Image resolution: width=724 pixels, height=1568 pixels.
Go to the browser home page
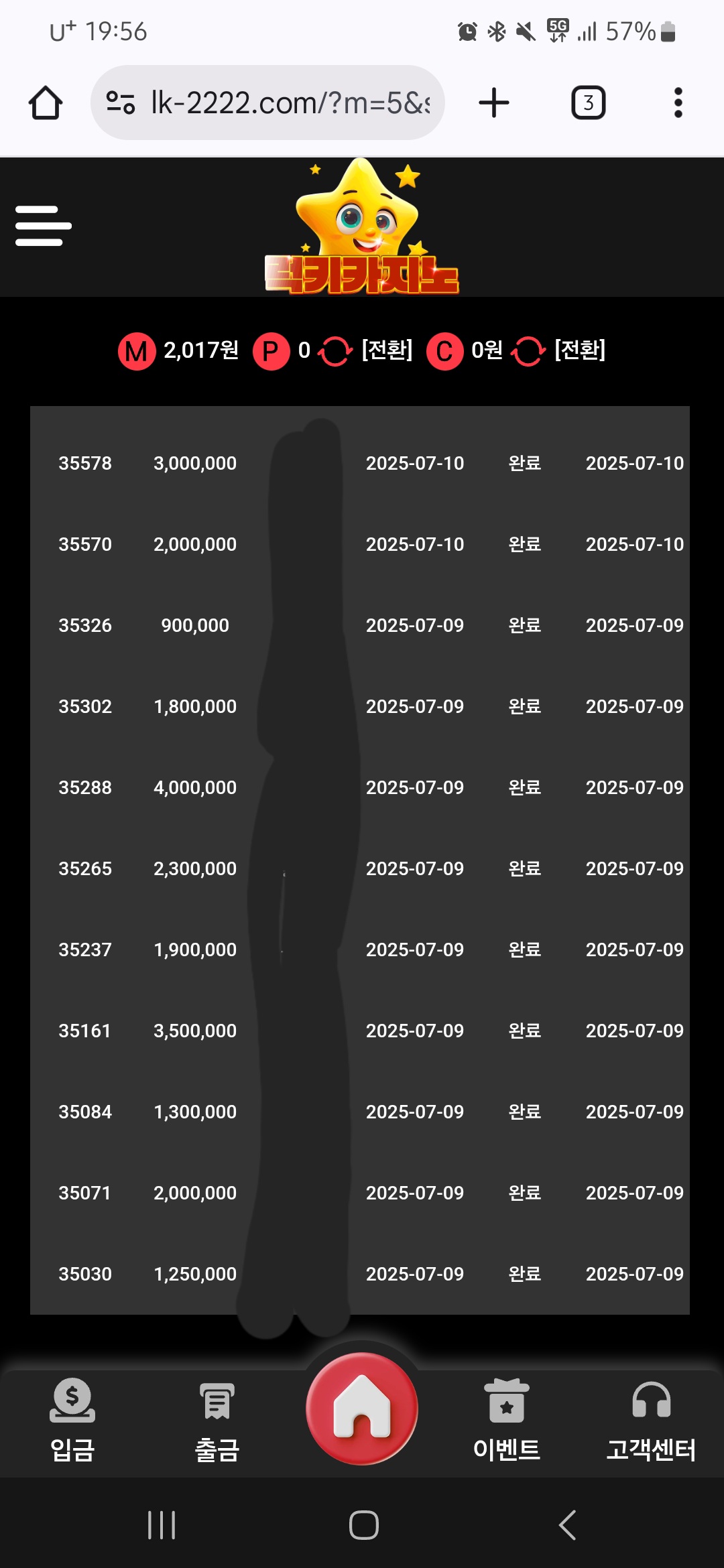(x=46, y=103)
